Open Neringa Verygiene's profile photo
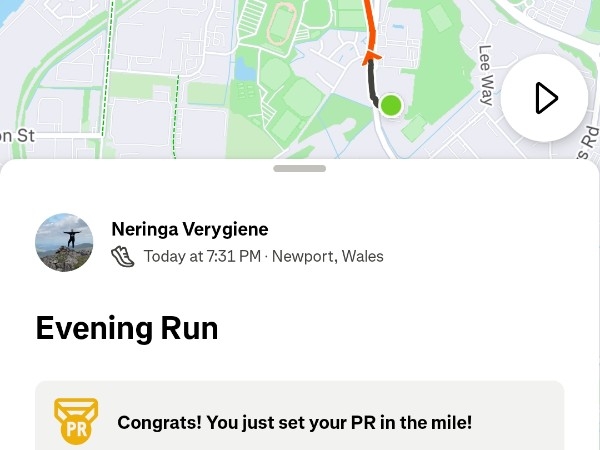This screenshot has height=450, width=600. (64, 242)
